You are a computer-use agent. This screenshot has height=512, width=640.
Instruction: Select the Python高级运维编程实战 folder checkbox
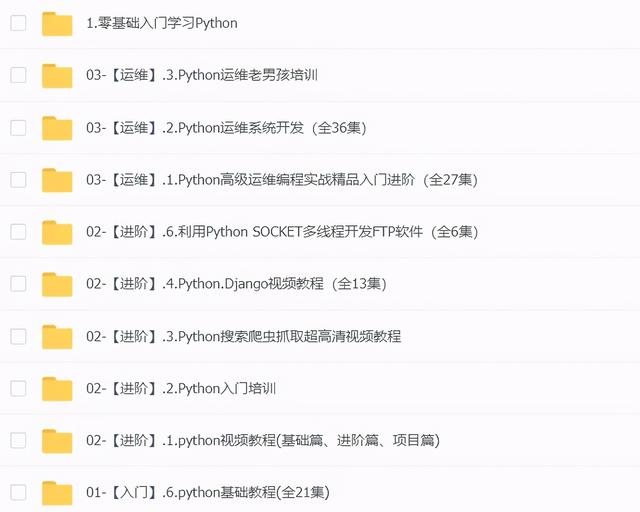pyautogui.click(x=18, y=179)
